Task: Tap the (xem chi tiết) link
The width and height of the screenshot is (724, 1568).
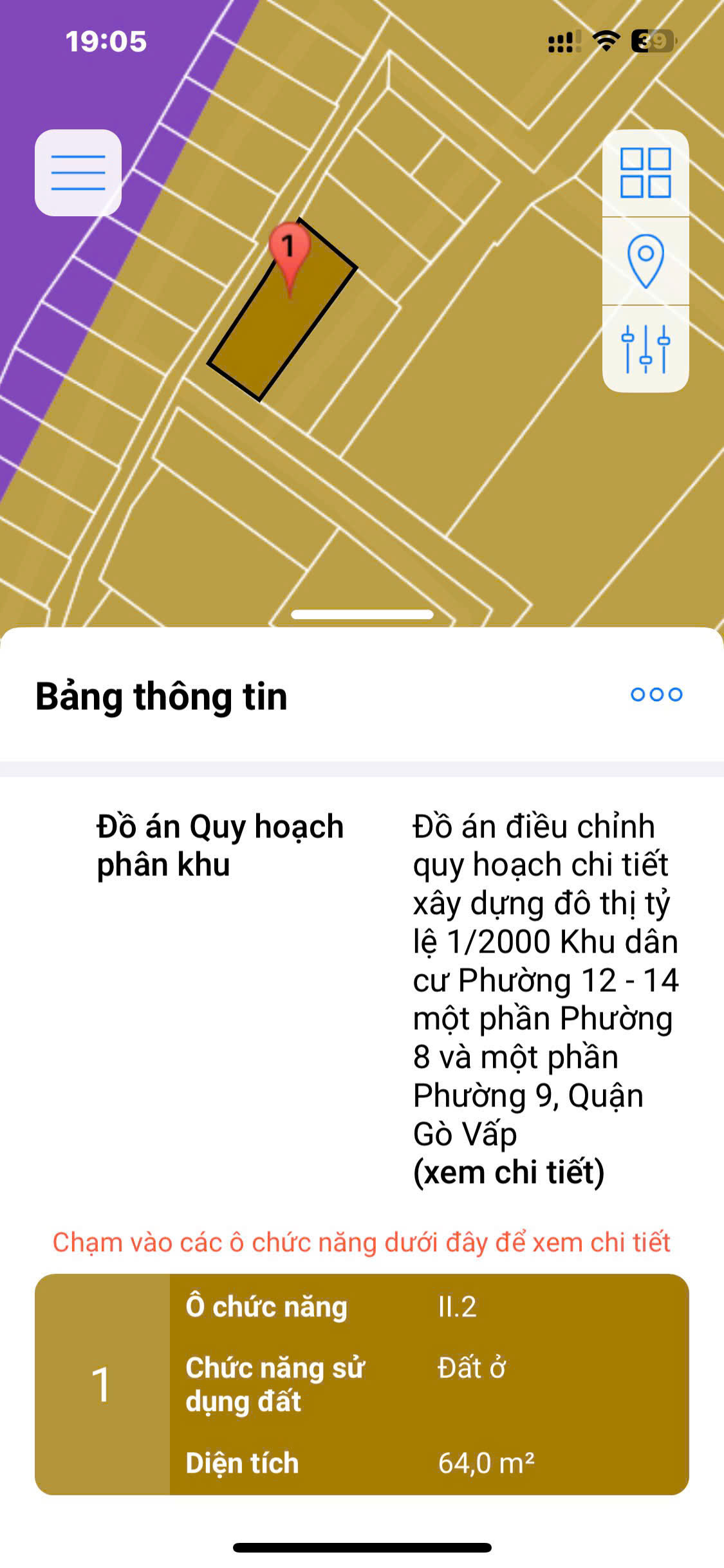Action: (x=508, y=1172)
